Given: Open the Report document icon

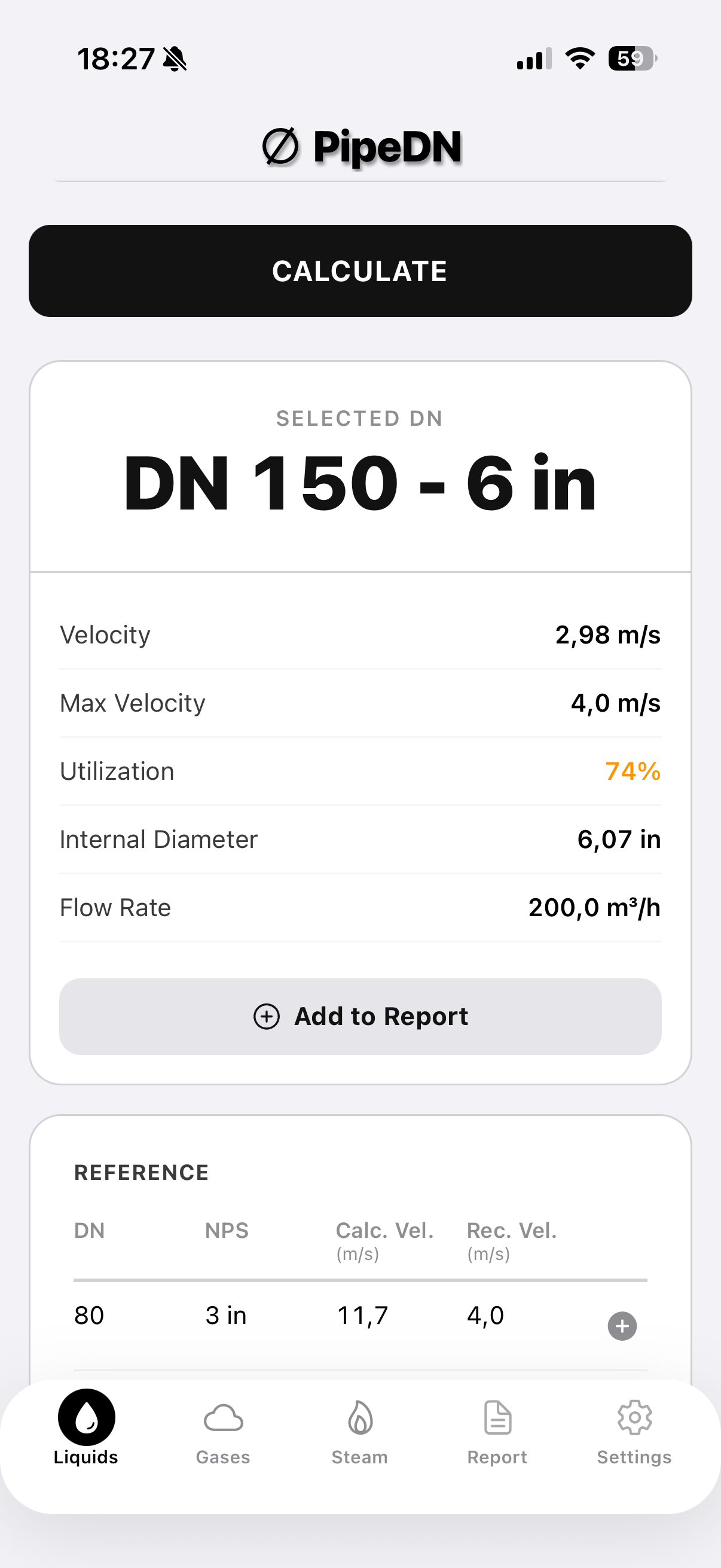Looking at the screenshot, I should (496, 1418).
